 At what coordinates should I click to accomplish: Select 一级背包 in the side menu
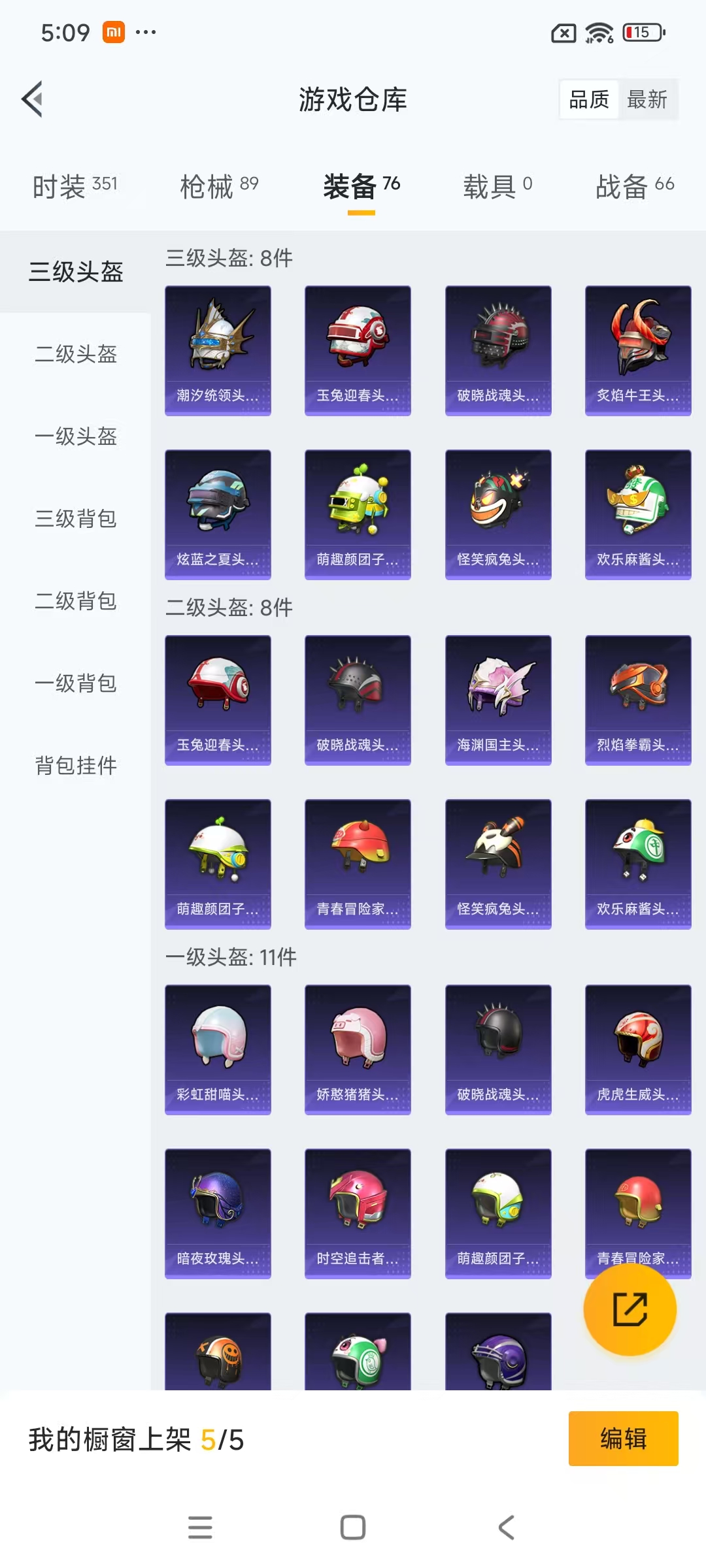click(76, 683)
